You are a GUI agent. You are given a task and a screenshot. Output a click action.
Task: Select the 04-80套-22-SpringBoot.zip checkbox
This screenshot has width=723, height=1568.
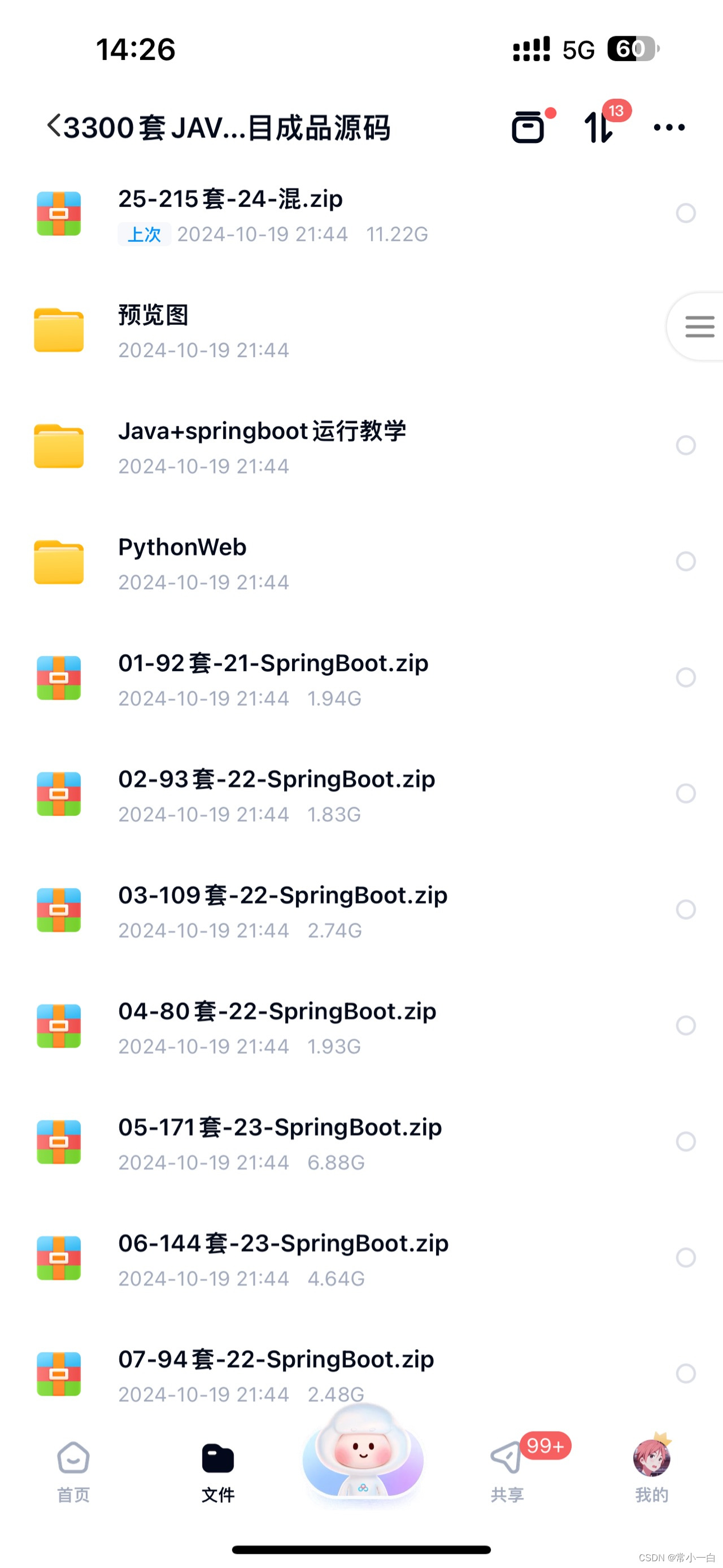coord(685,1026)
